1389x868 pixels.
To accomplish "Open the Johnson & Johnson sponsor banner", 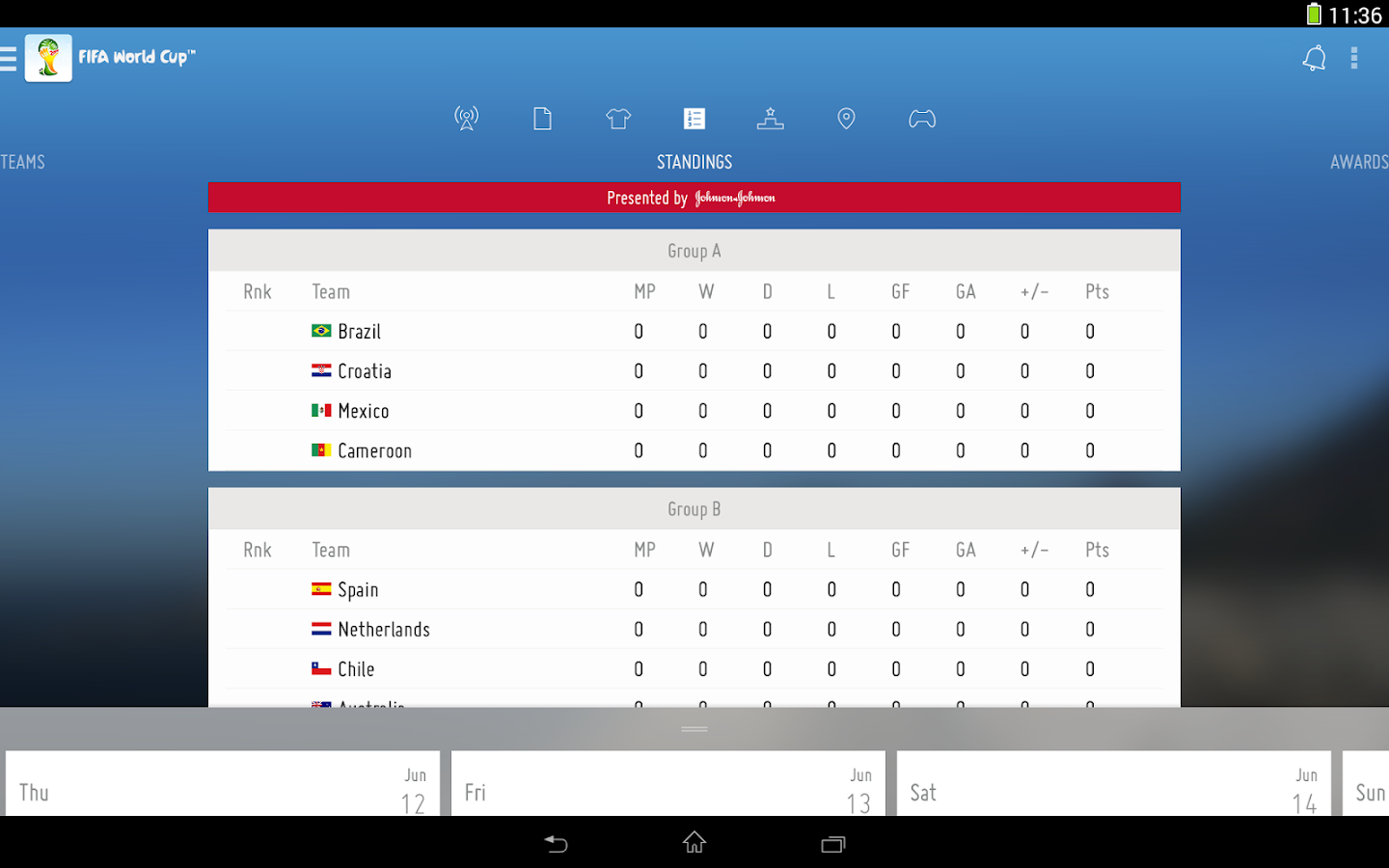I will [694, 198].
